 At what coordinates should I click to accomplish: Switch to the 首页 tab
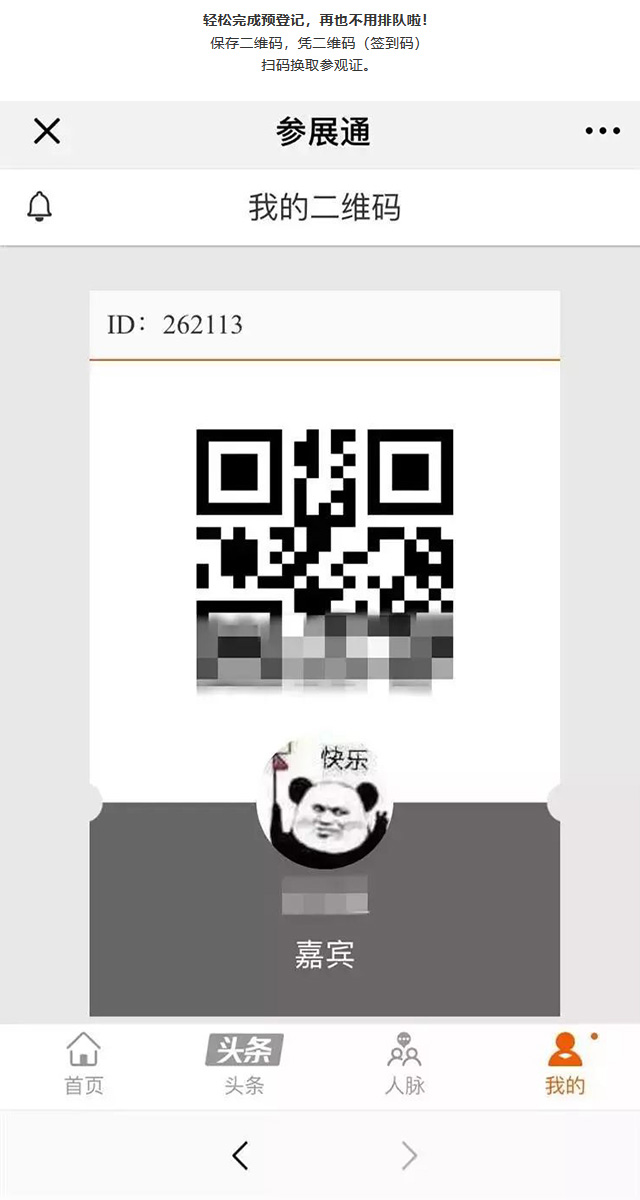coord(84,1065)
